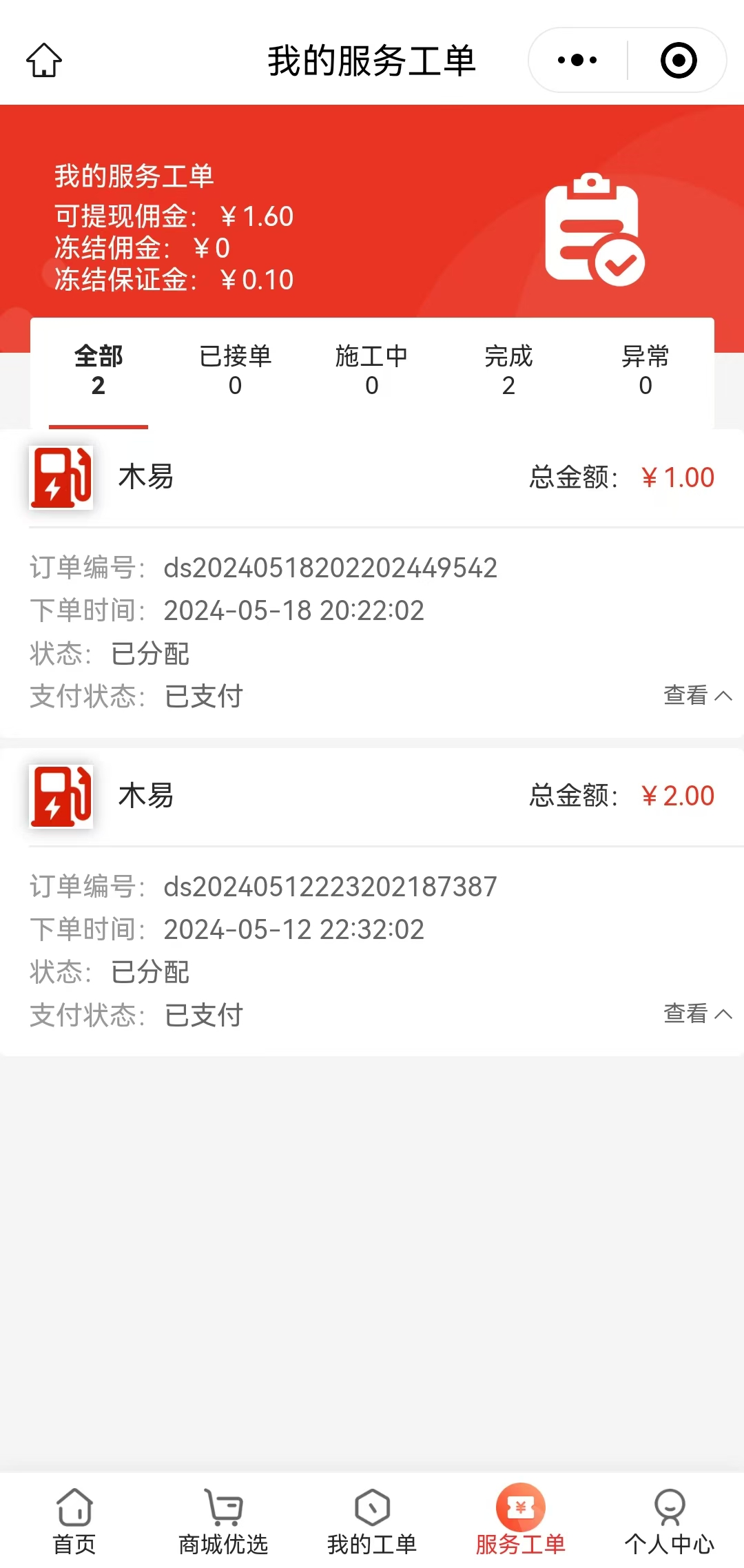The image size is (744, 1568).
Task: Open the 商城优选 tab
Action: [x=223, y=1522]
